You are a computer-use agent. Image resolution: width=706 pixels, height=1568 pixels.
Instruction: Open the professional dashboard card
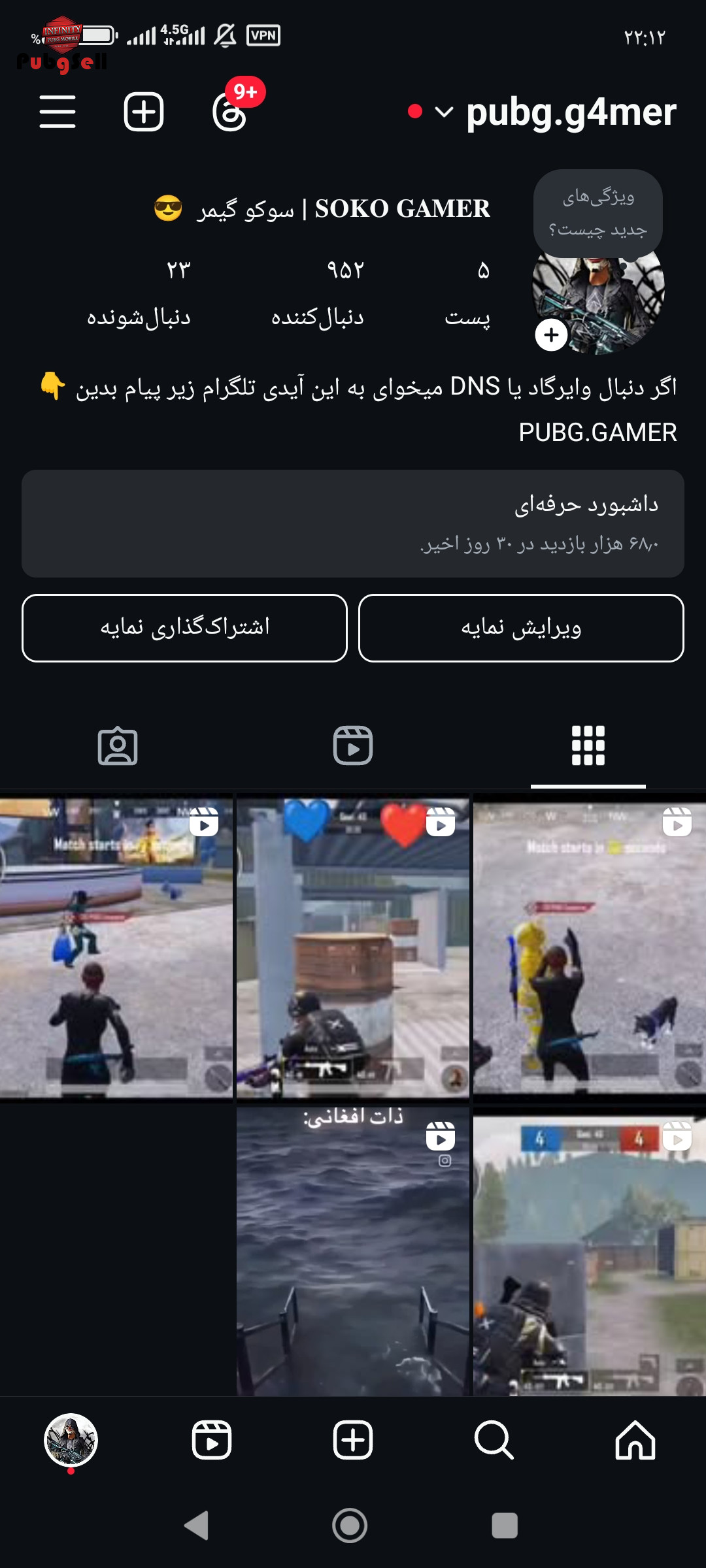click(x=353, y=523)
